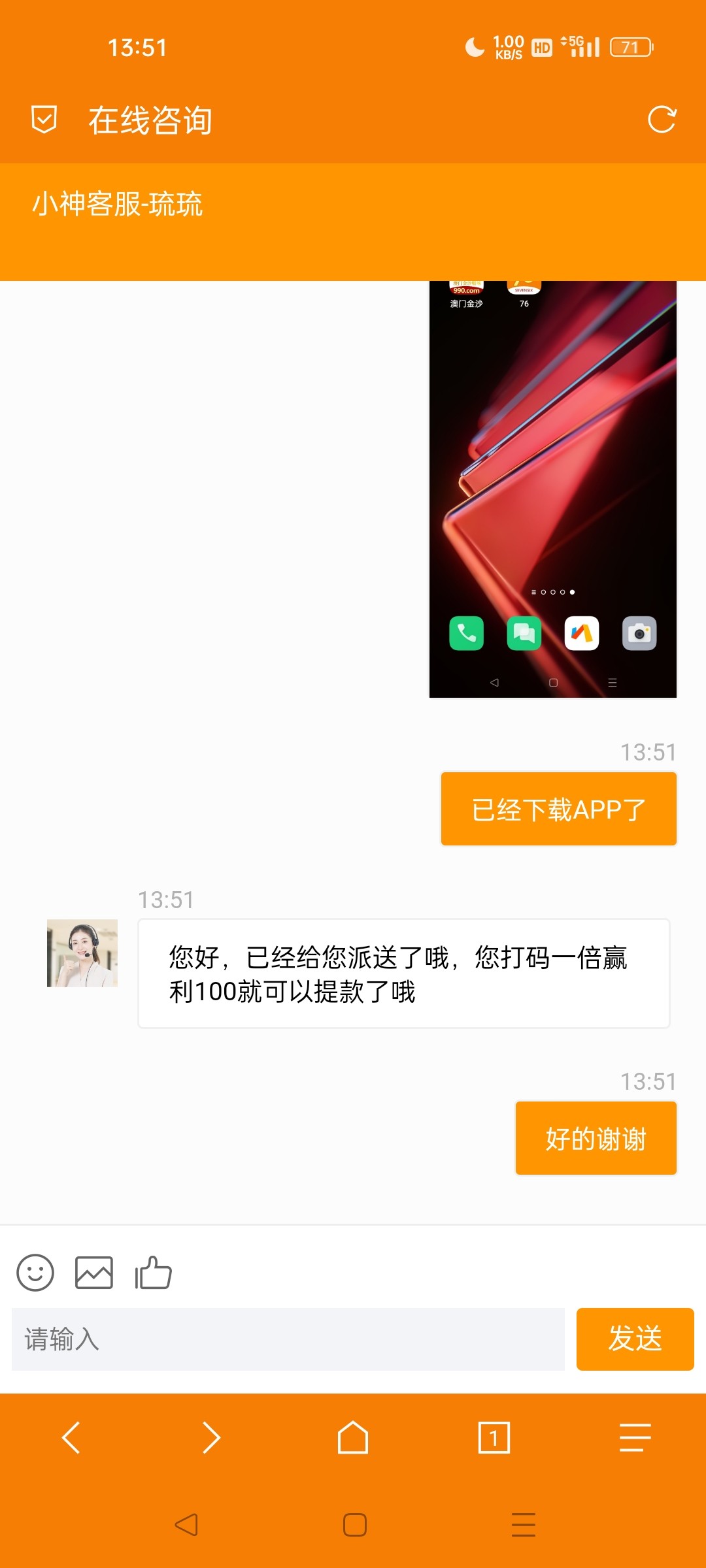Open the sent home screen screenshot

[552, 490]
